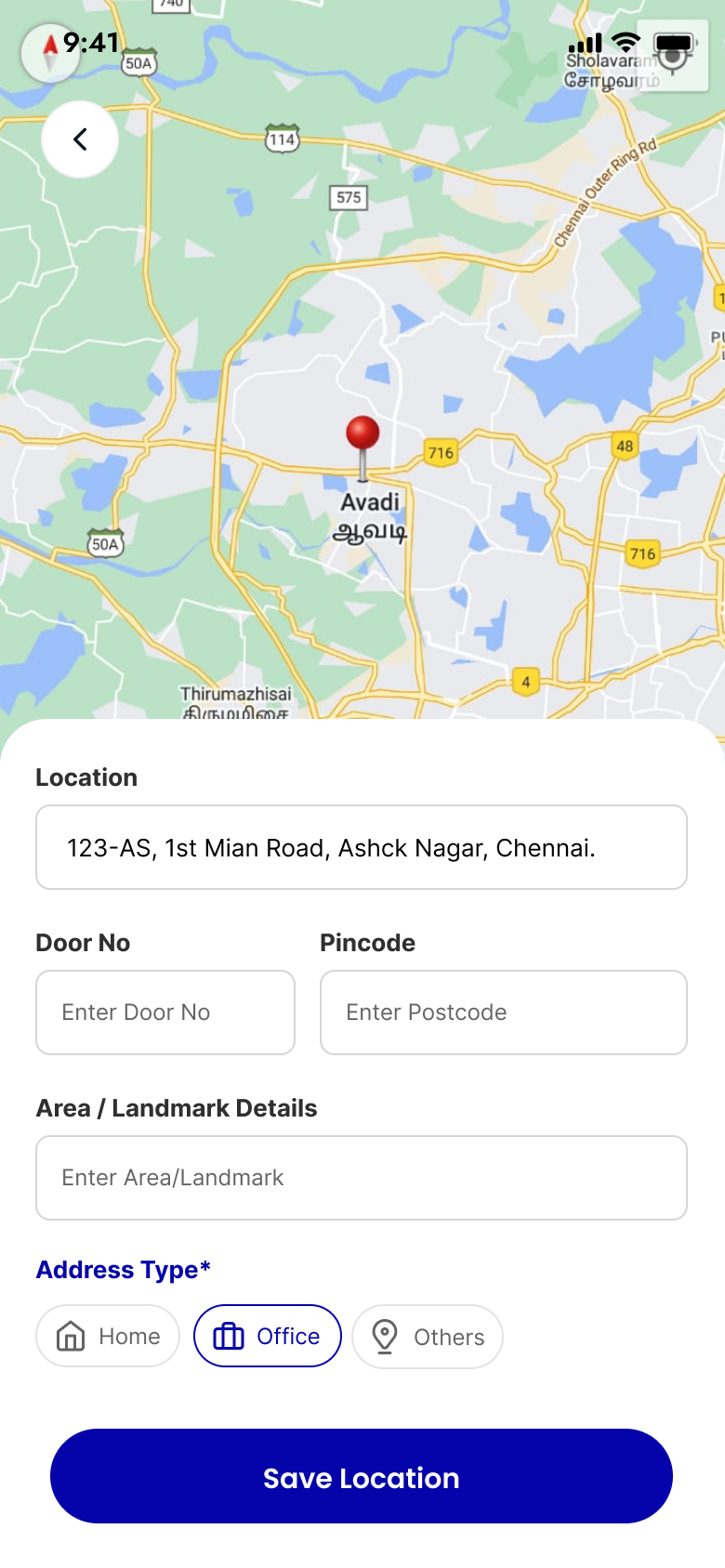Save the location
Screen dimensions: 725x1568
click(361, 1476)
